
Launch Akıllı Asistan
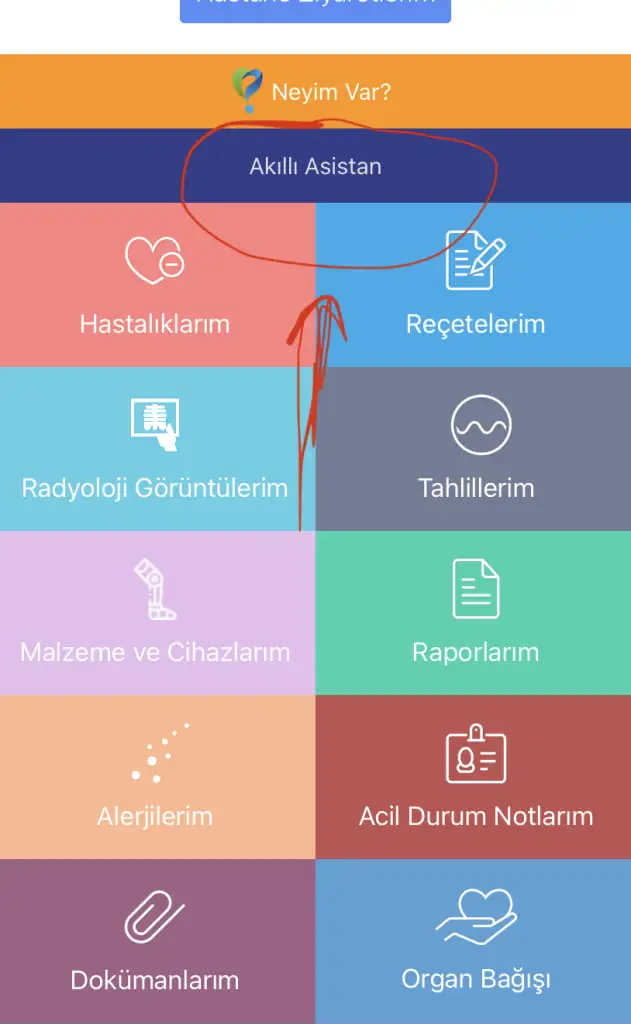pos(316,166)
